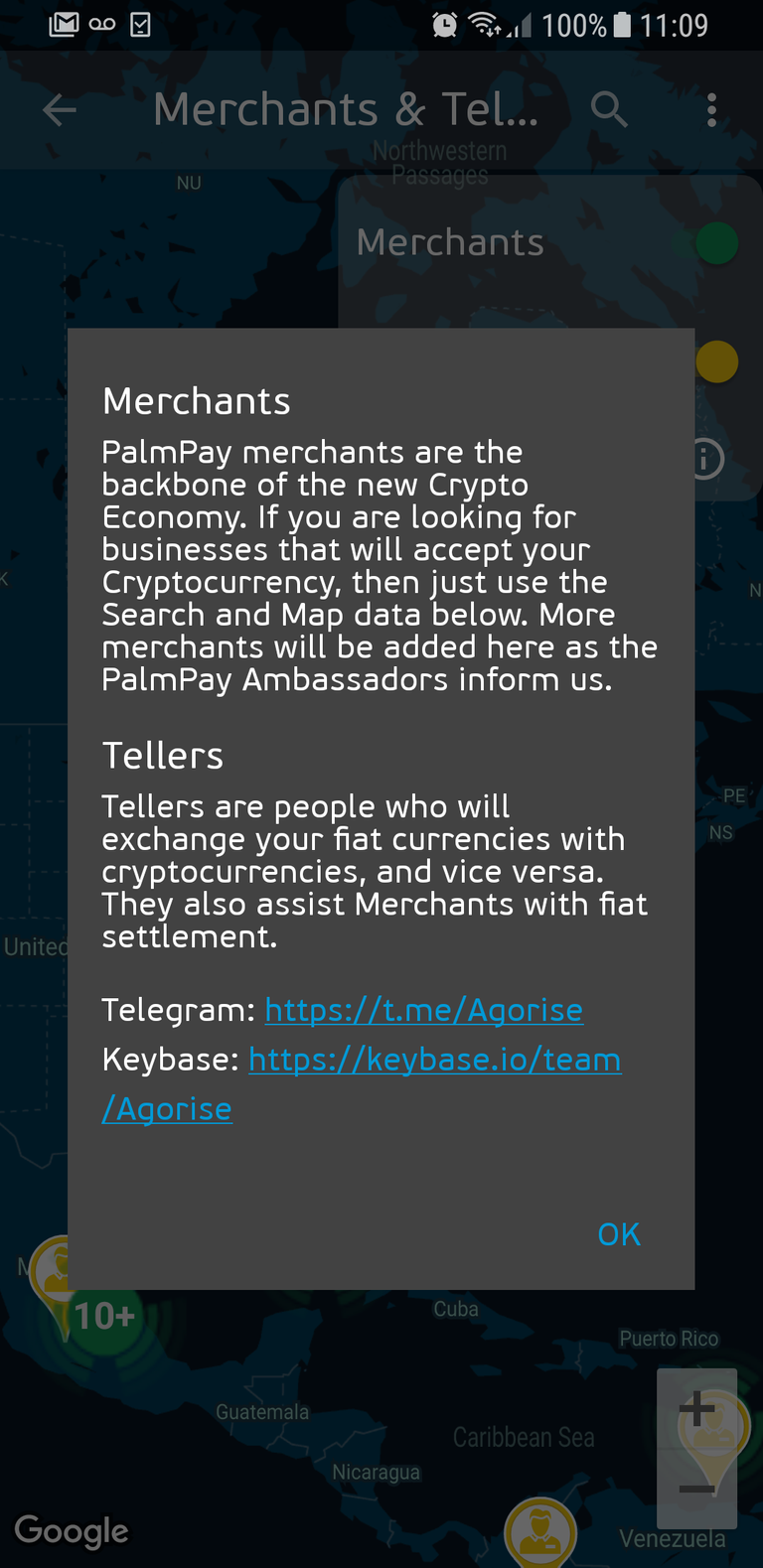Viewport: 763px width, 1568px height.
Task: Open search in Merchants & Tellers
Action: pyautogui.click(x=609, y=109)
